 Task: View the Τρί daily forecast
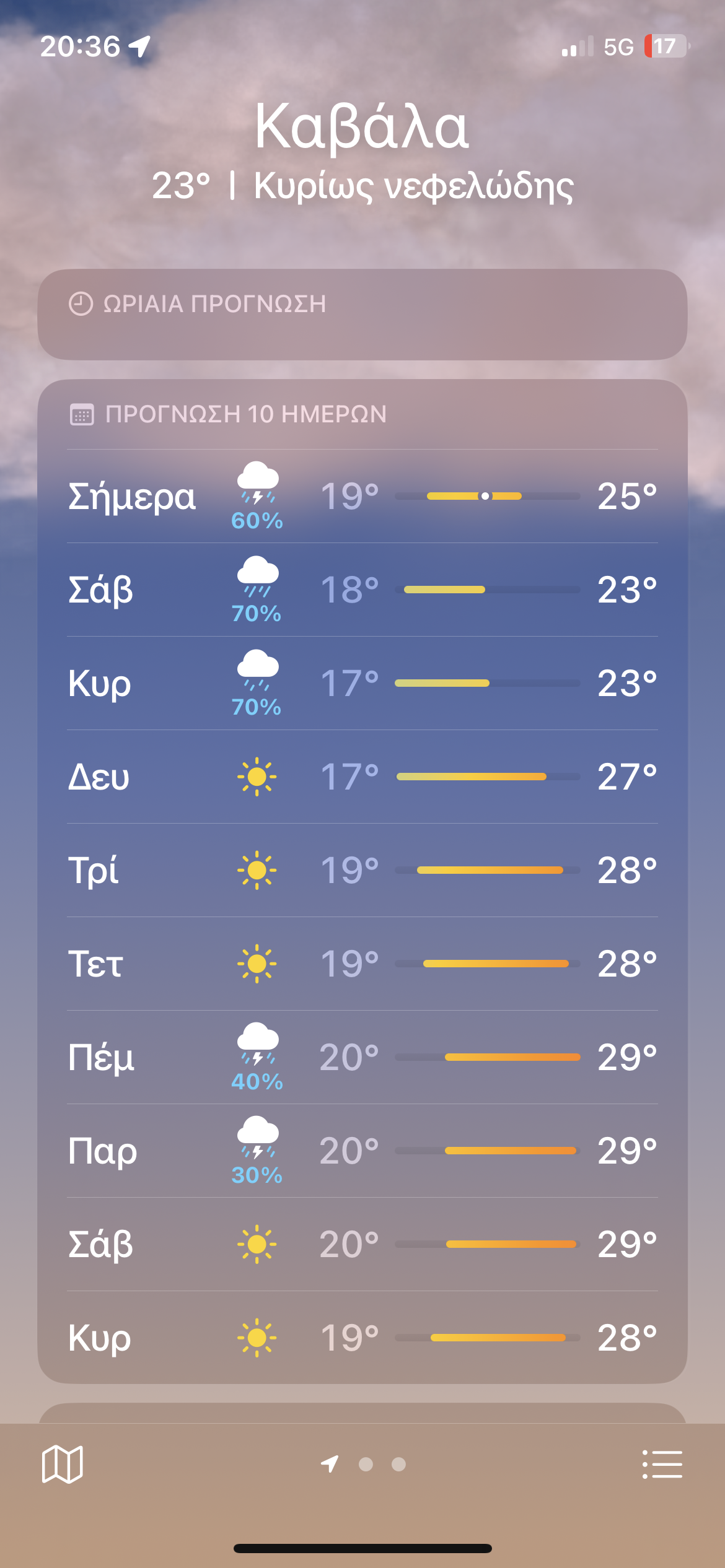point(362,870)
